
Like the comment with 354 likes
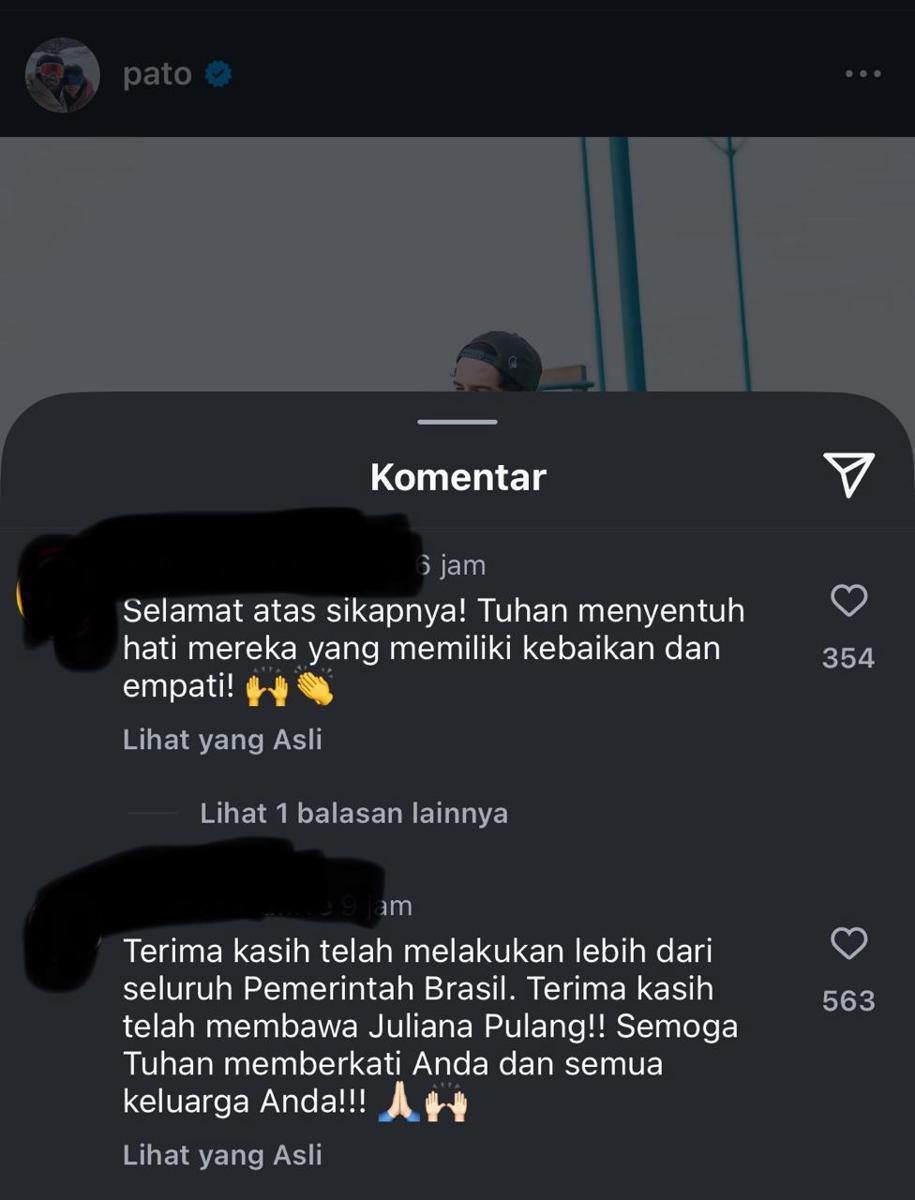(x=849, y=601)
